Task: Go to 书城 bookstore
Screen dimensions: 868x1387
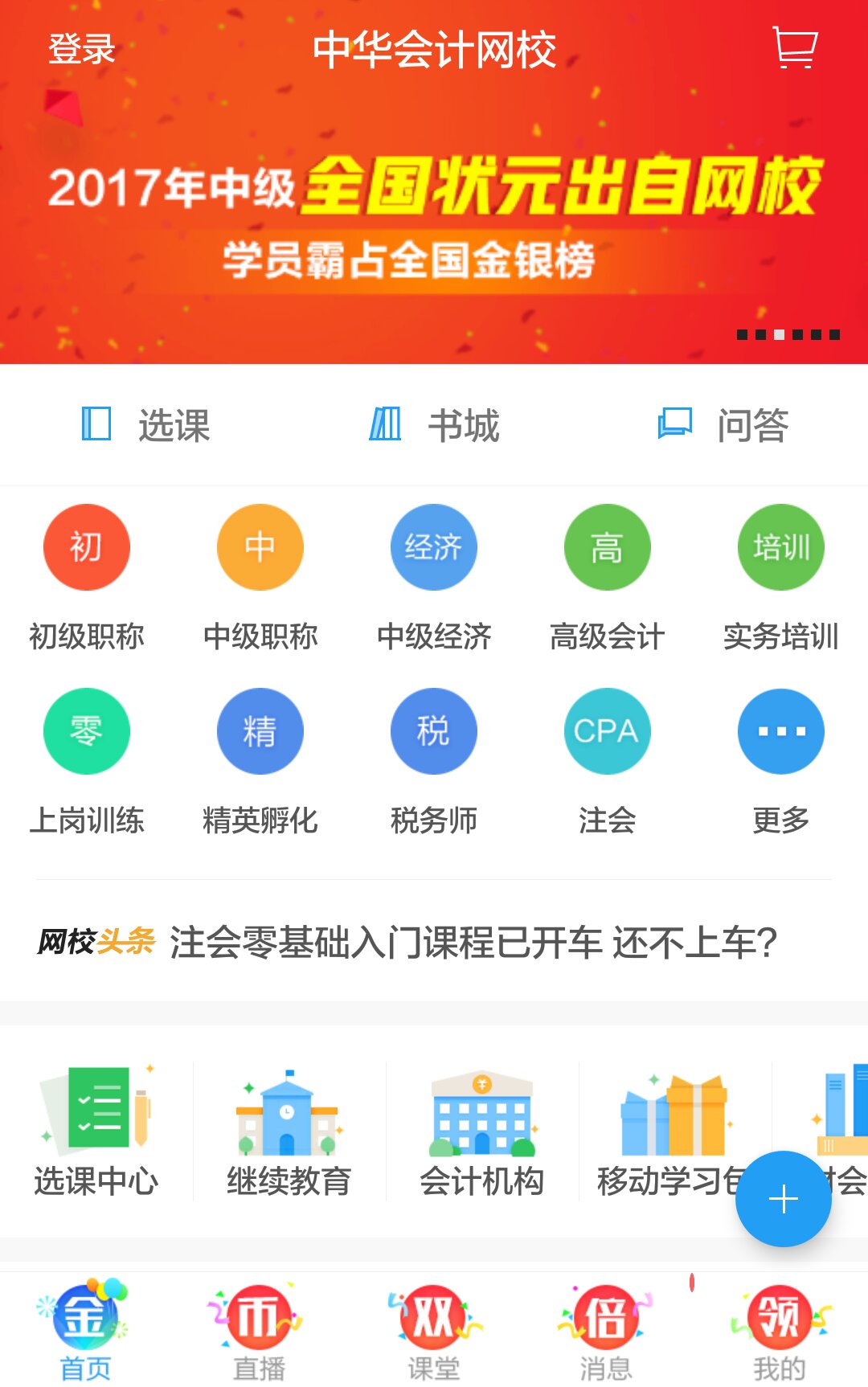Action: click(434, 424)
